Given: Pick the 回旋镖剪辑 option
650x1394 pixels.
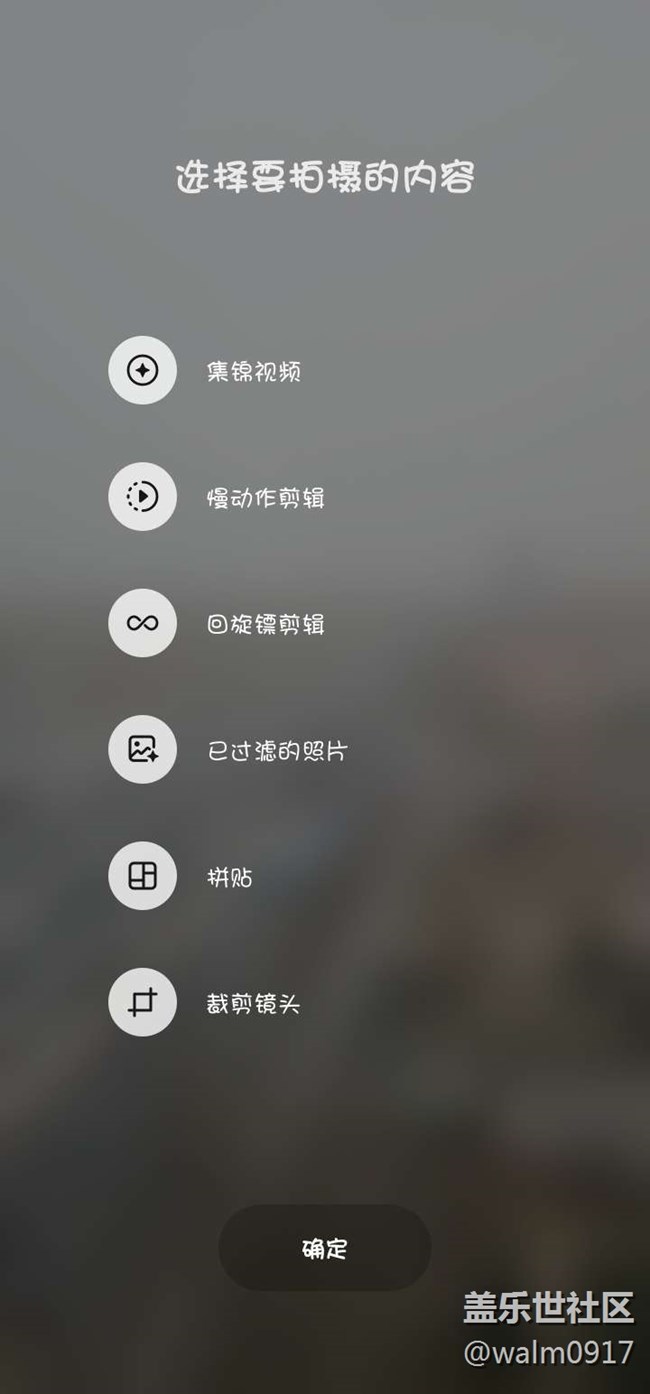Looking at the screenshot, I should pos(143,623).
